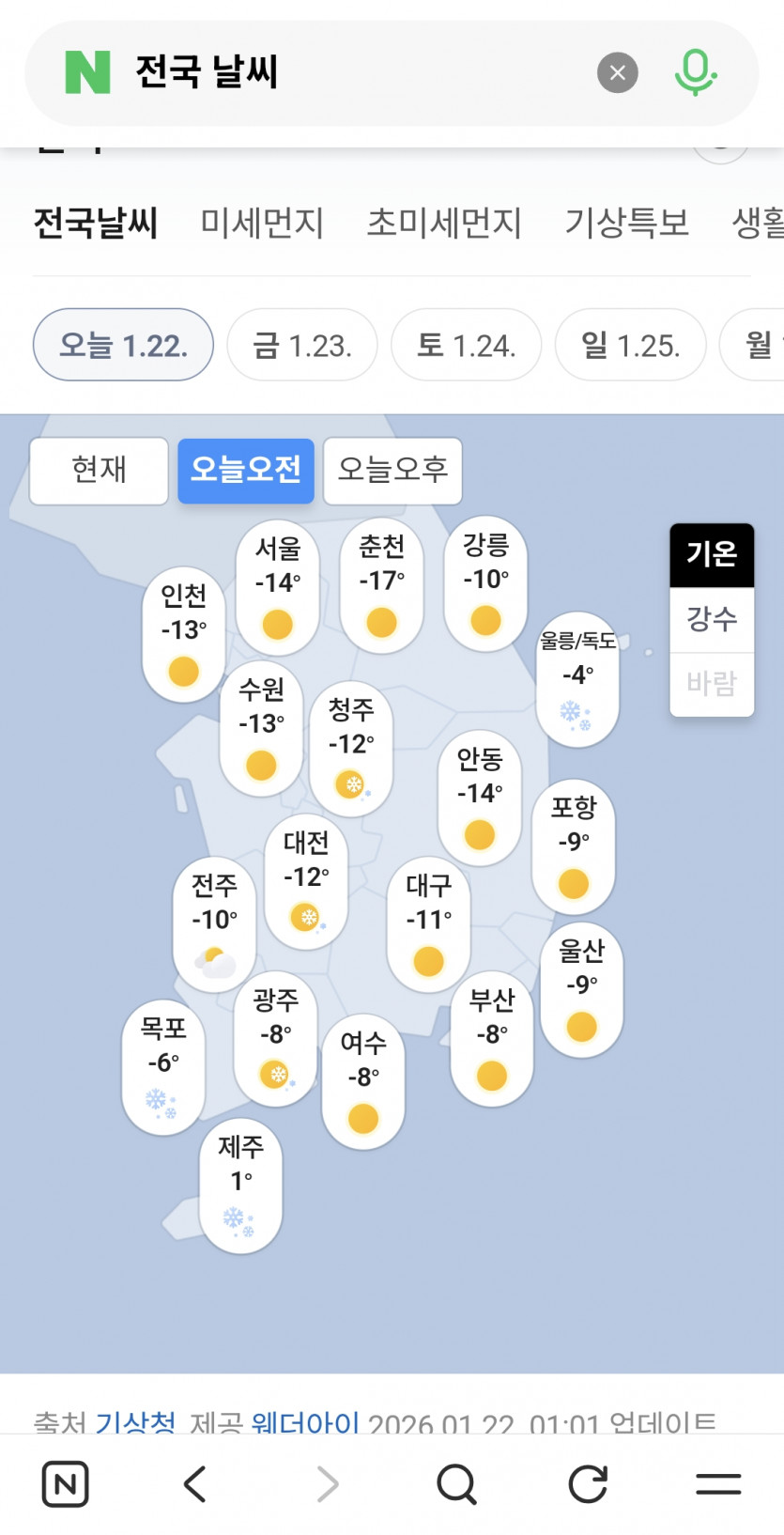Reload the page
The image size is (784, 1535).
coord(589,1484)
